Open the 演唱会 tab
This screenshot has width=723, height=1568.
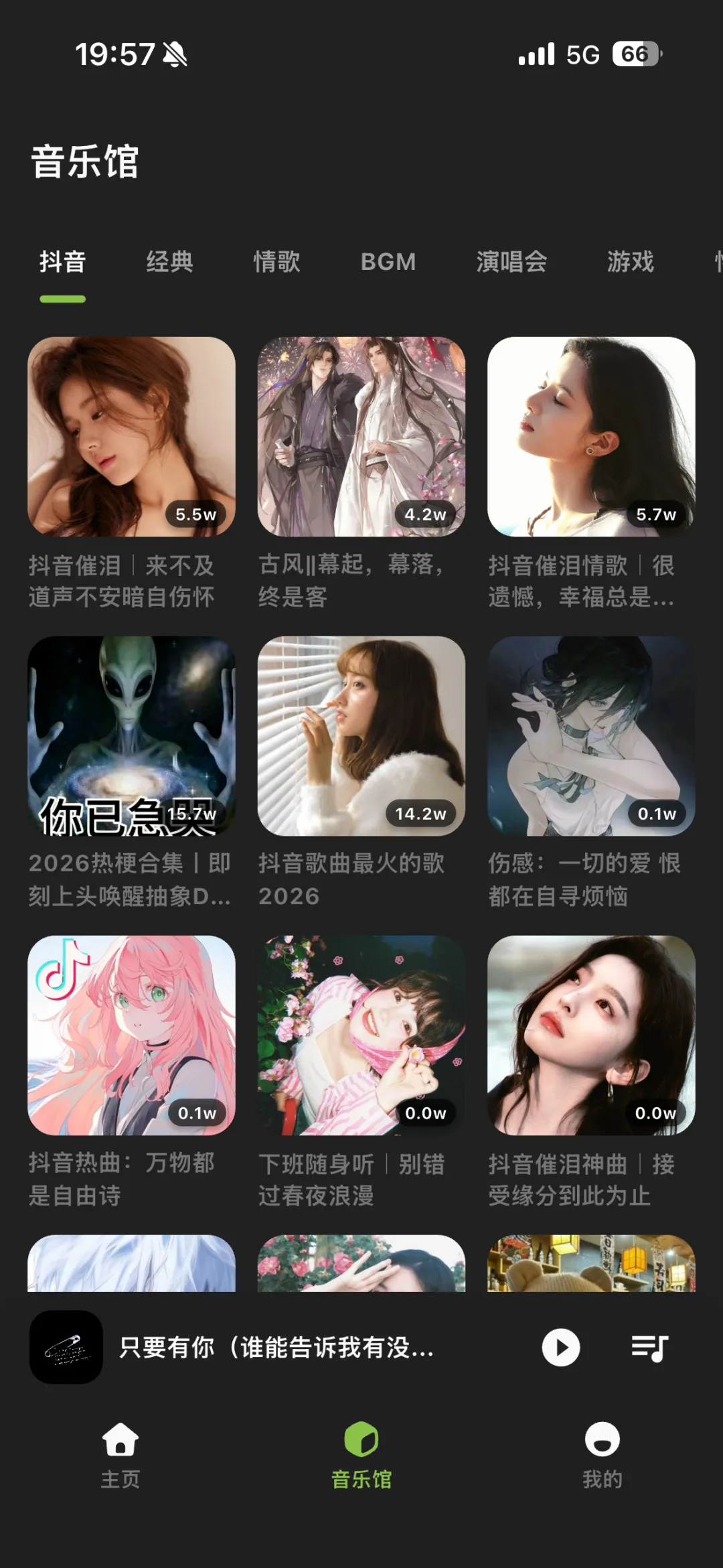coord(511,261)
